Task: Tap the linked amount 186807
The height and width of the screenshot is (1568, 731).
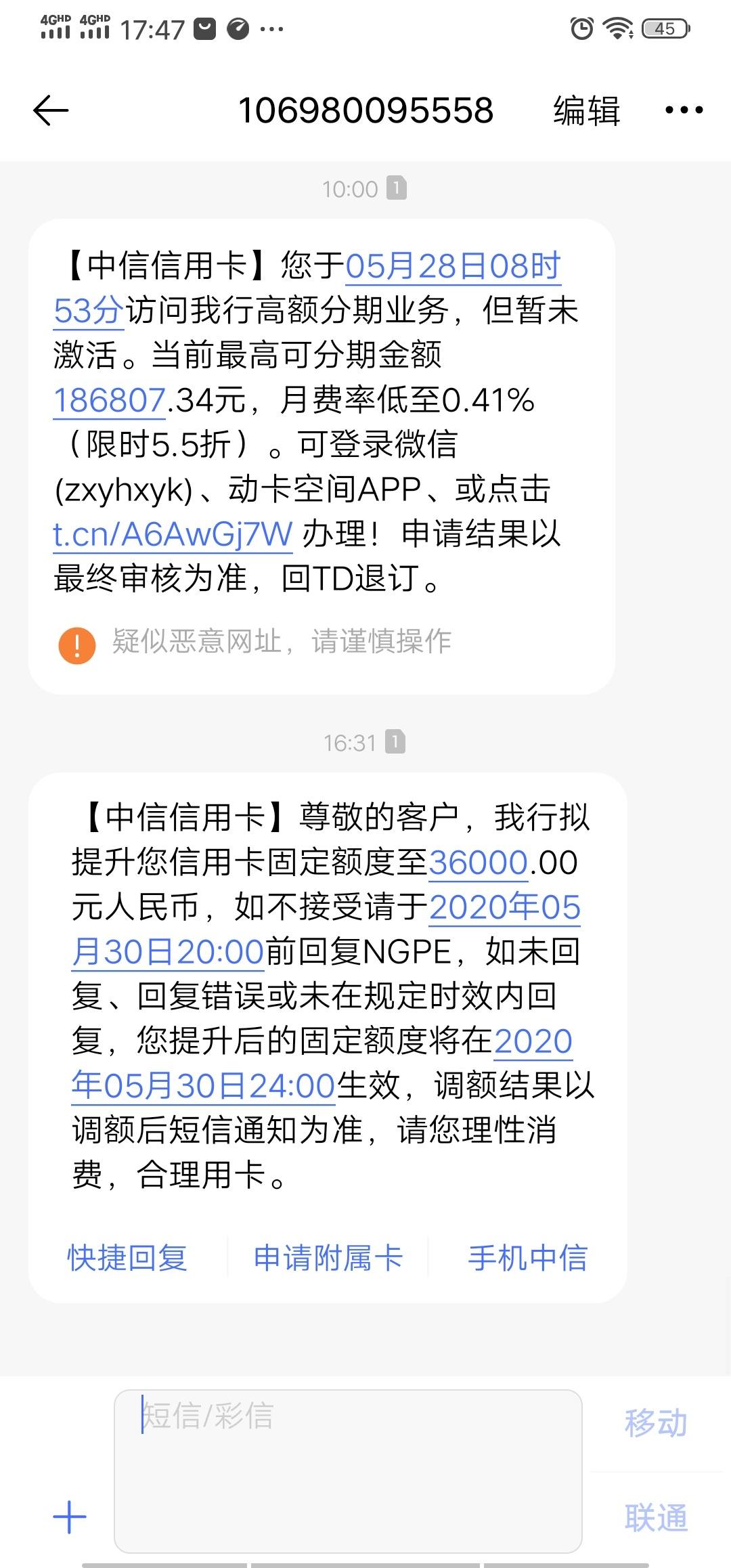Action: click(110, 399)
